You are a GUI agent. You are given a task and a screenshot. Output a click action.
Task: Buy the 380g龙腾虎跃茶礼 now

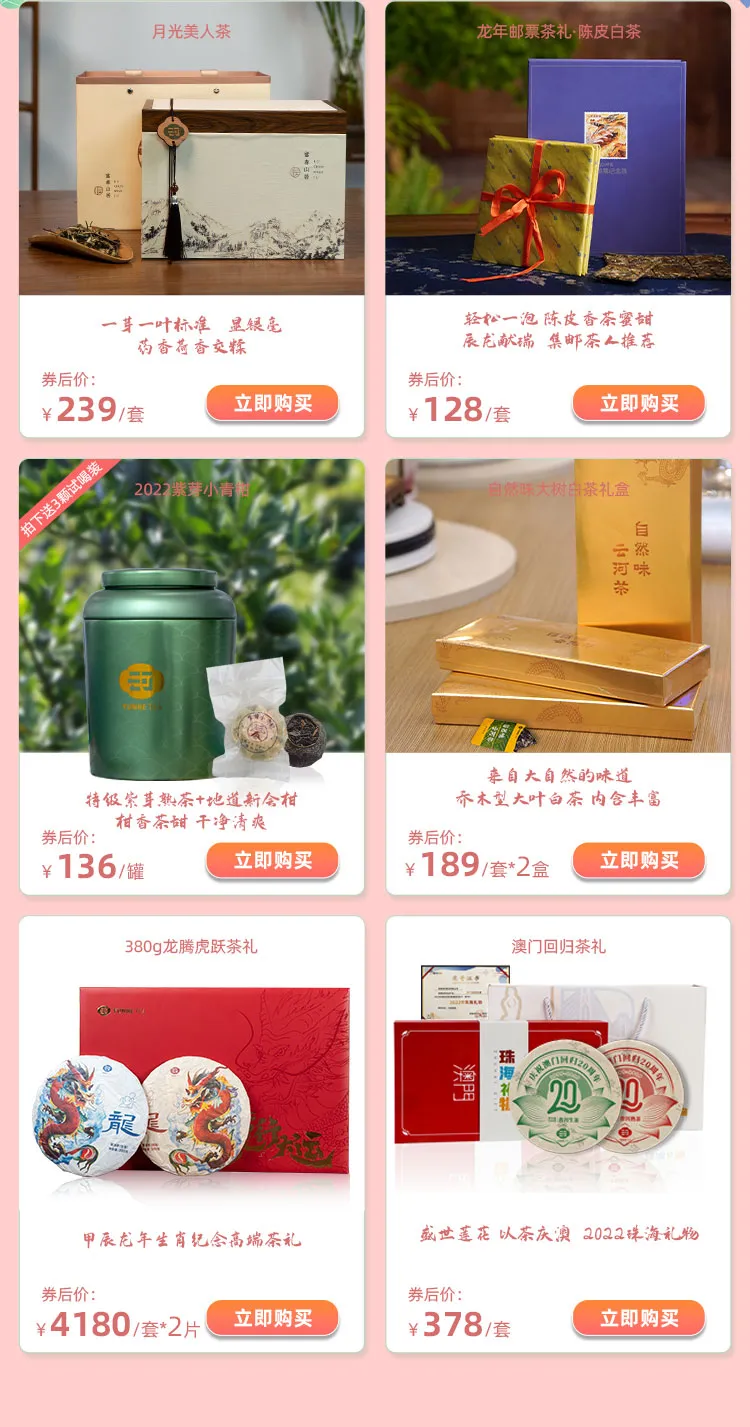(x=273, y=1318)
